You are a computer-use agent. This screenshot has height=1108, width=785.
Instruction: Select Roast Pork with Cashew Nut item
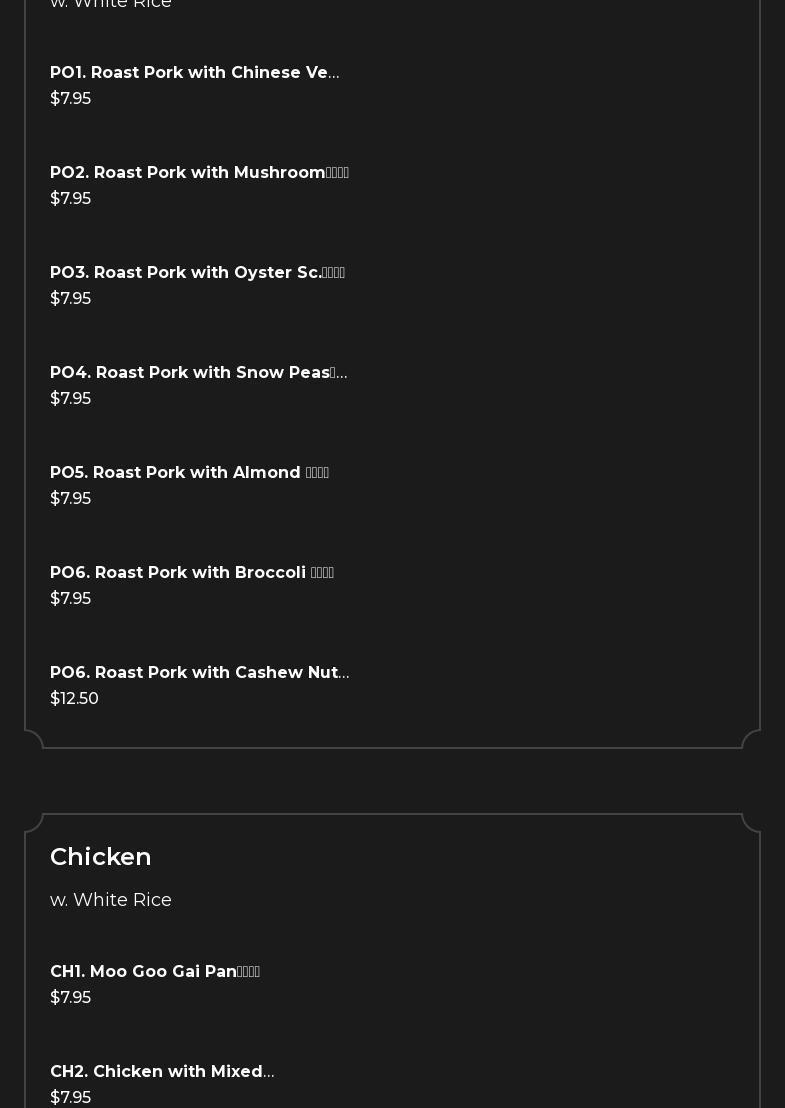click(199, 673)
